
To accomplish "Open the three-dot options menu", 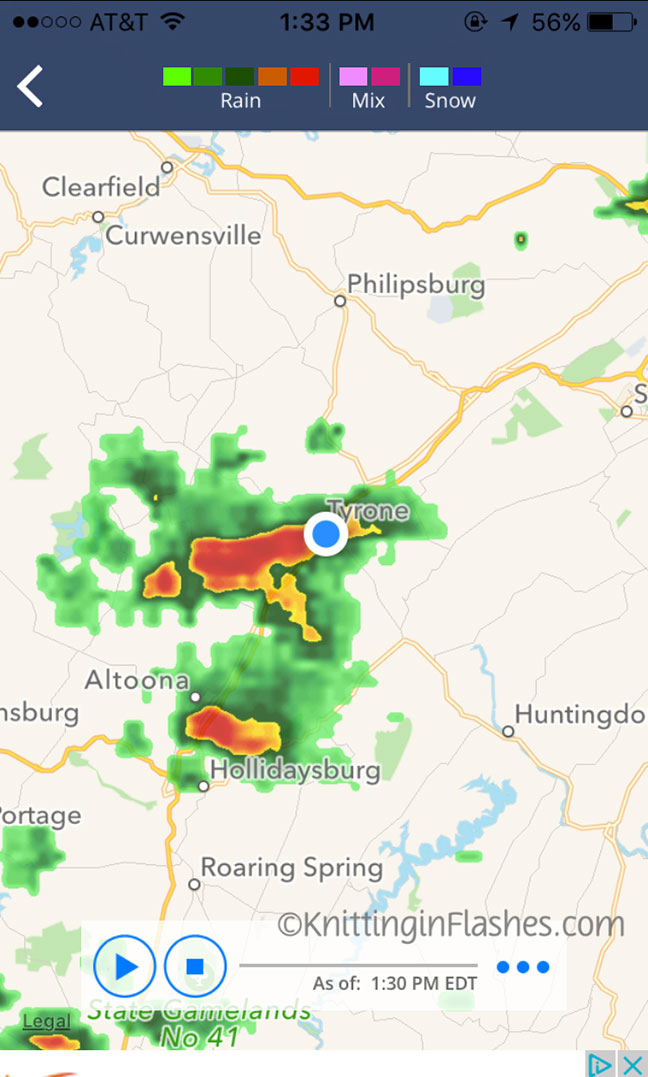I will click(x=522, y=967).
